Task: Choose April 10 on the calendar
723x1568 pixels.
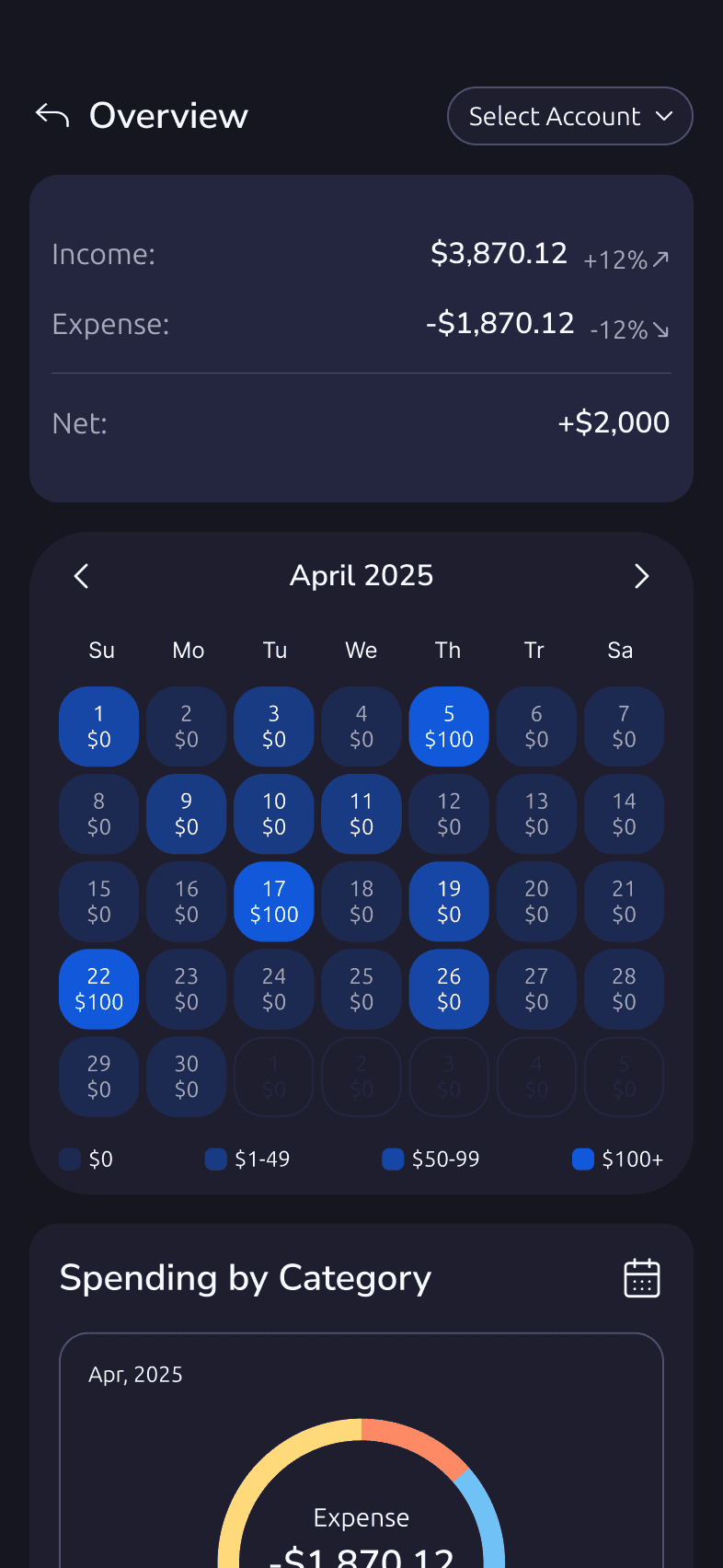Action: [x=274, y=813]
